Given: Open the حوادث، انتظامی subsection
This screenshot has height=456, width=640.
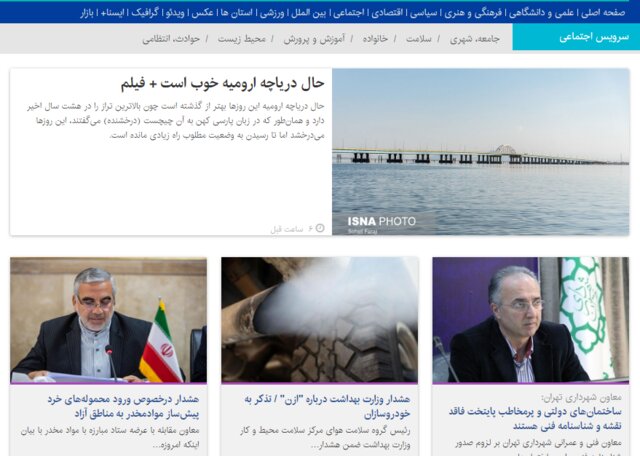Looking at the screenshot, I should click(x=172, y=38).
